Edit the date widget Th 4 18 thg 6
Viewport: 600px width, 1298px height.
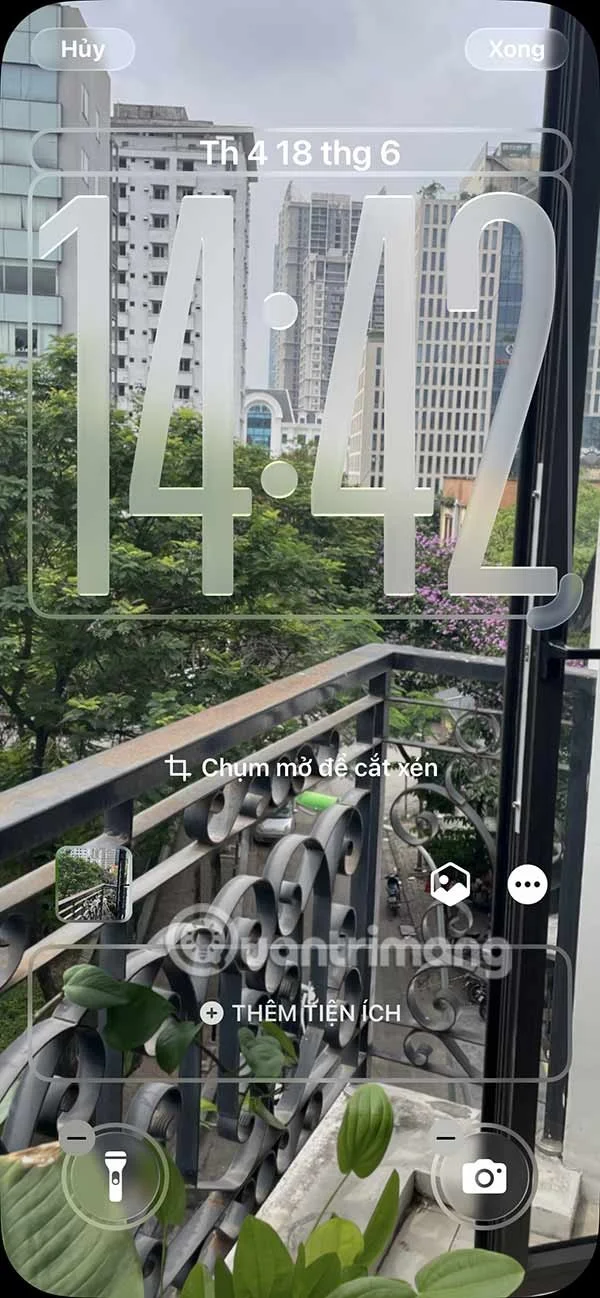[300, 153]
